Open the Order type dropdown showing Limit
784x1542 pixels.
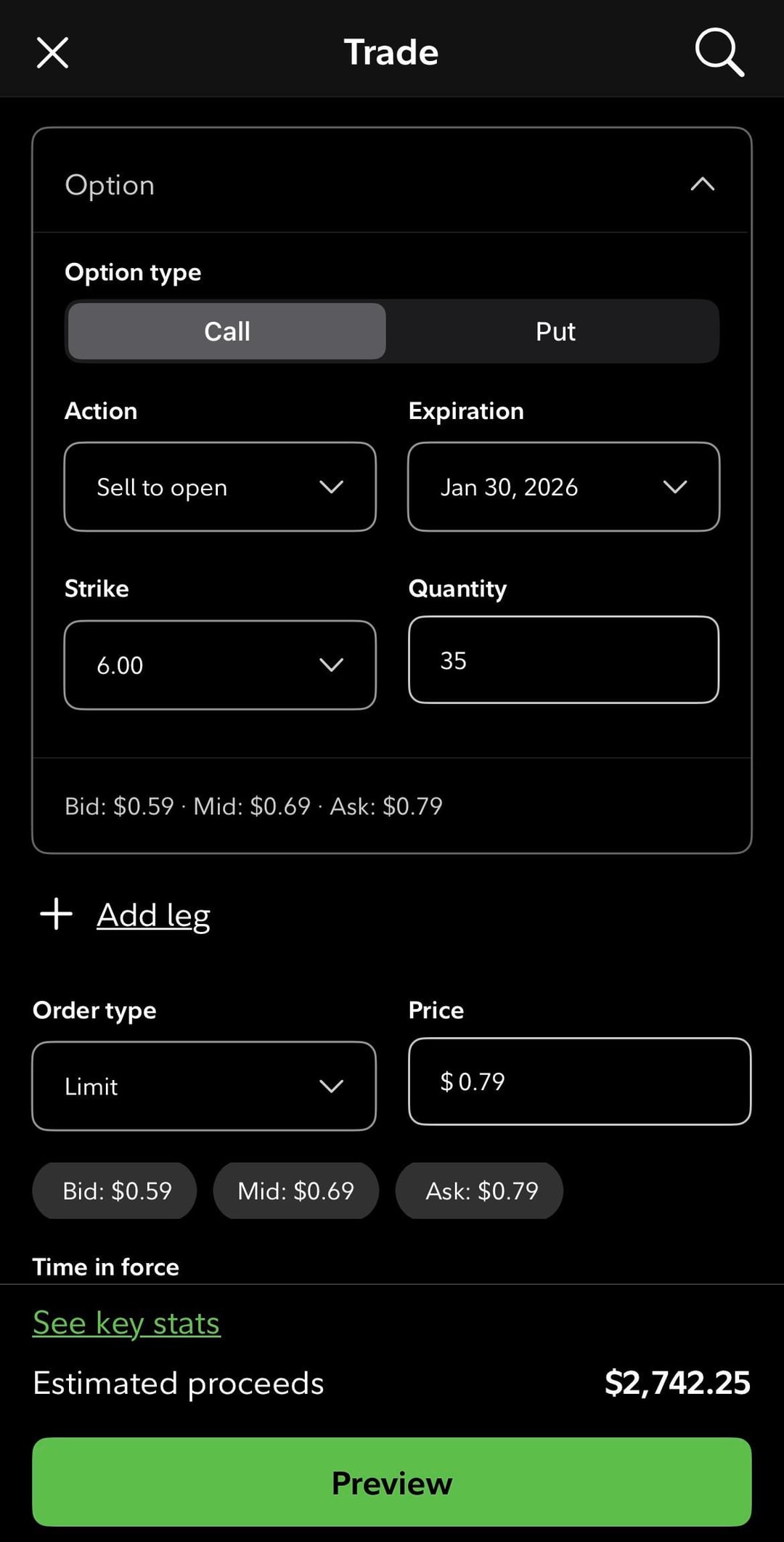point(204,1086)
